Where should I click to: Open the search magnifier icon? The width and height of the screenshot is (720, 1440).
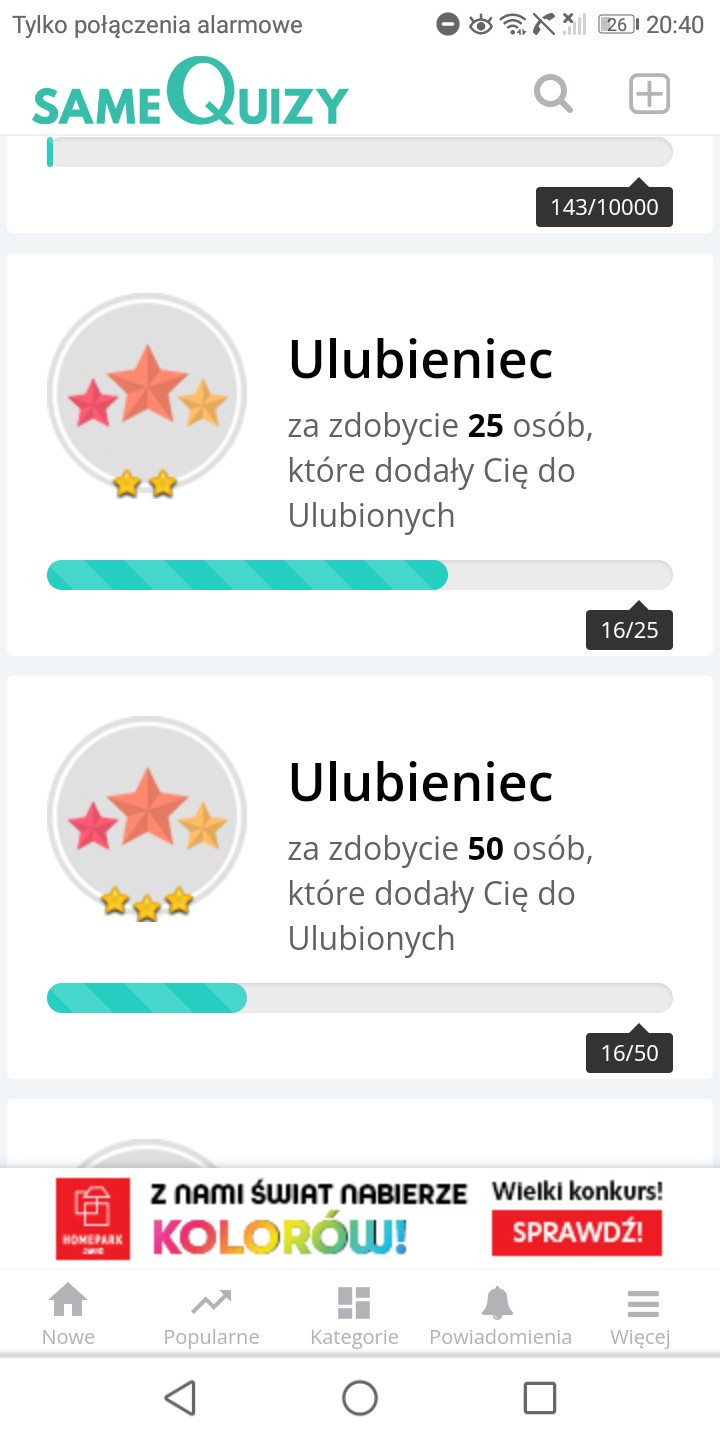553,94
